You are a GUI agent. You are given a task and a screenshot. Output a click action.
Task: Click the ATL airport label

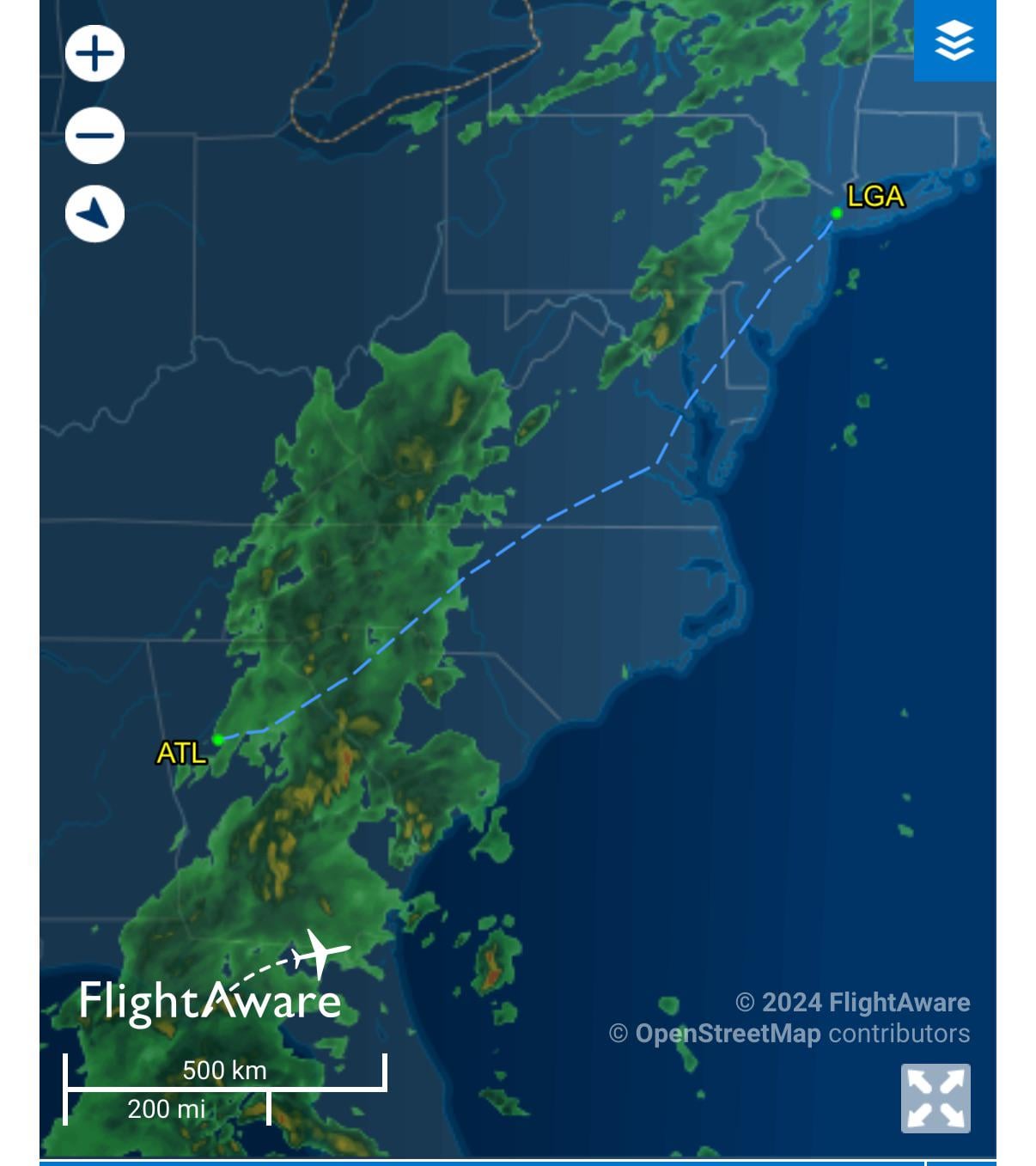182,755
